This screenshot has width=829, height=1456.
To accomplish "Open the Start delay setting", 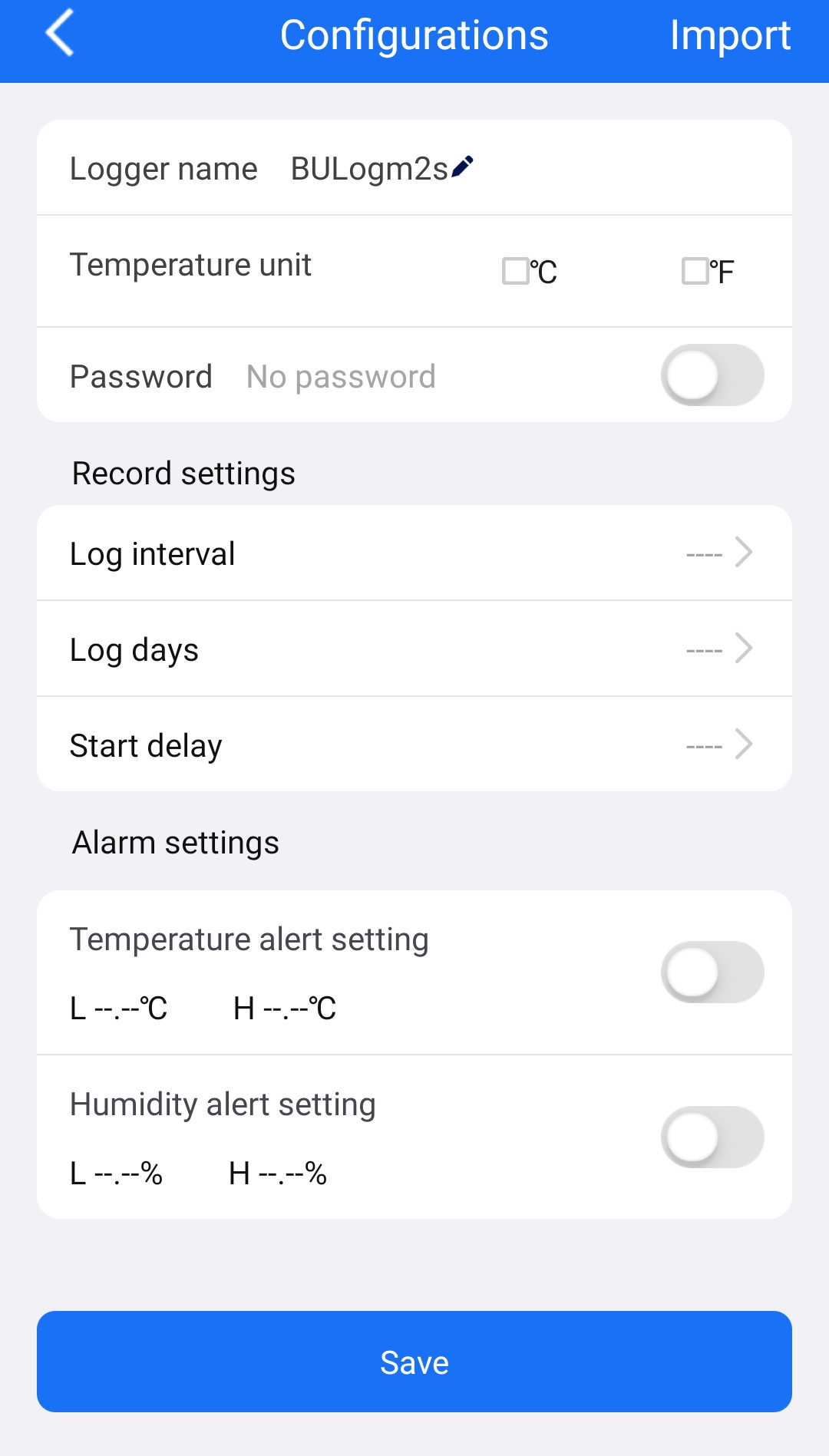I will pos(414,745).
